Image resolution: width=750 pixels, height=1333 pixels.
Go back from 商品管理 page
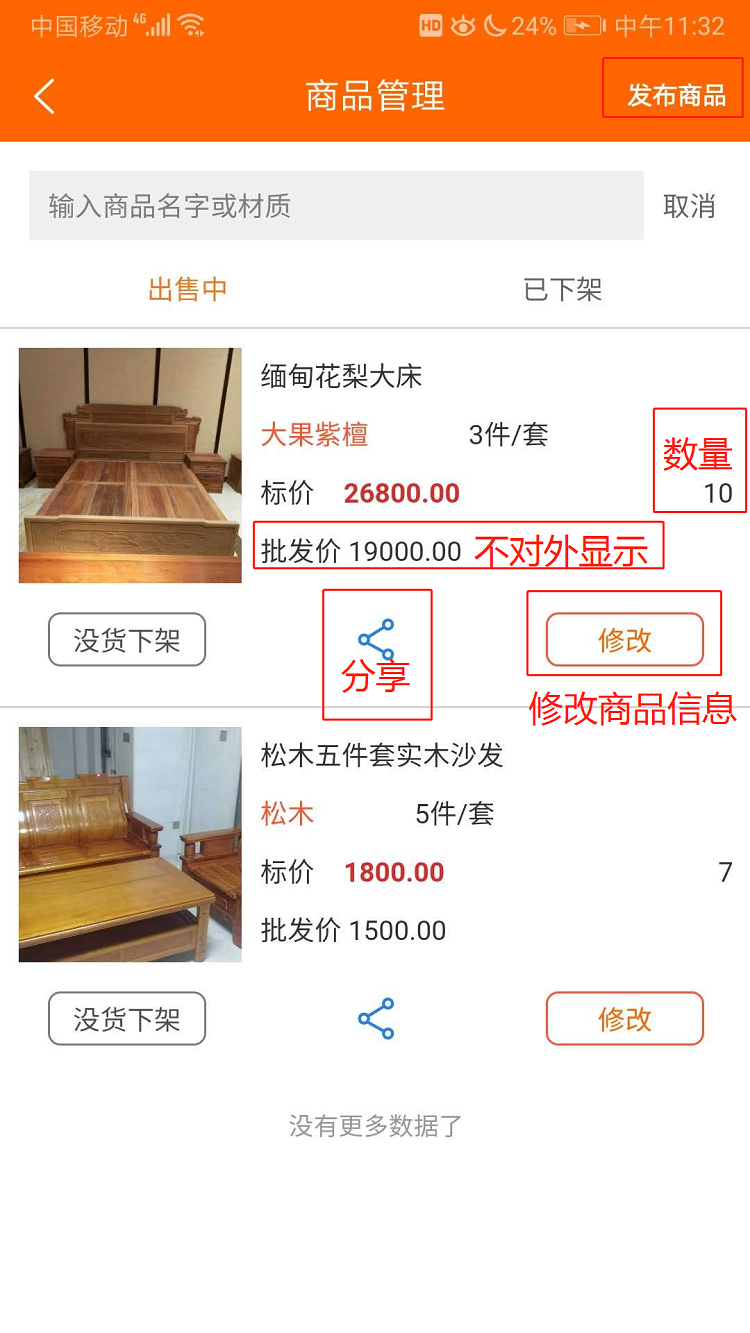pyautogui.click(x=44, y=97)
